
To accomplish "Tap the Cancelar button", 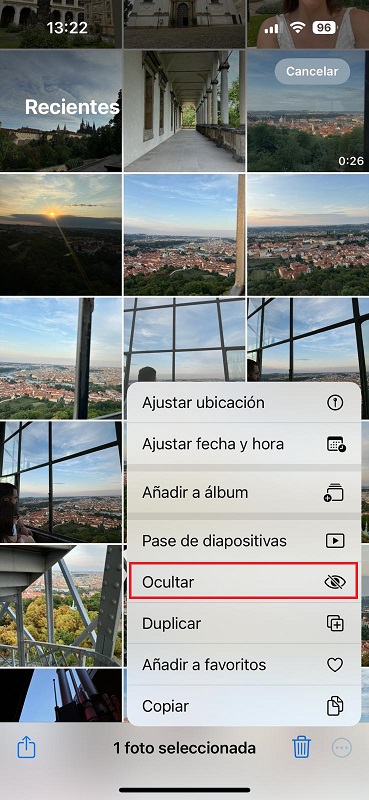I will (x=312, y=71).
